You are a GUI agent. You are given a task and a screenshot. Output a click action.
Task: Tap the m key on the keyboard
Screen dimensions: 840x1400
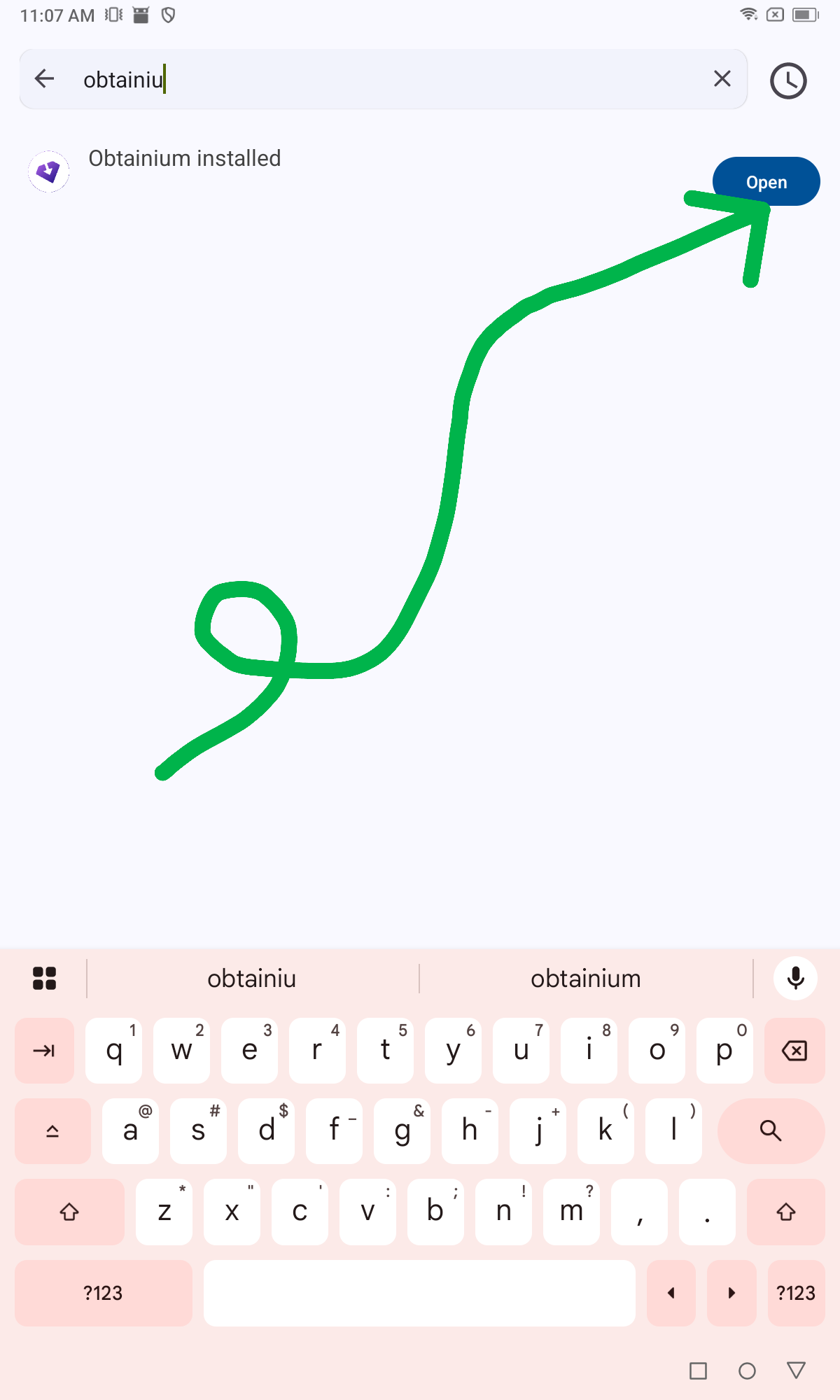pos(571,1212)
